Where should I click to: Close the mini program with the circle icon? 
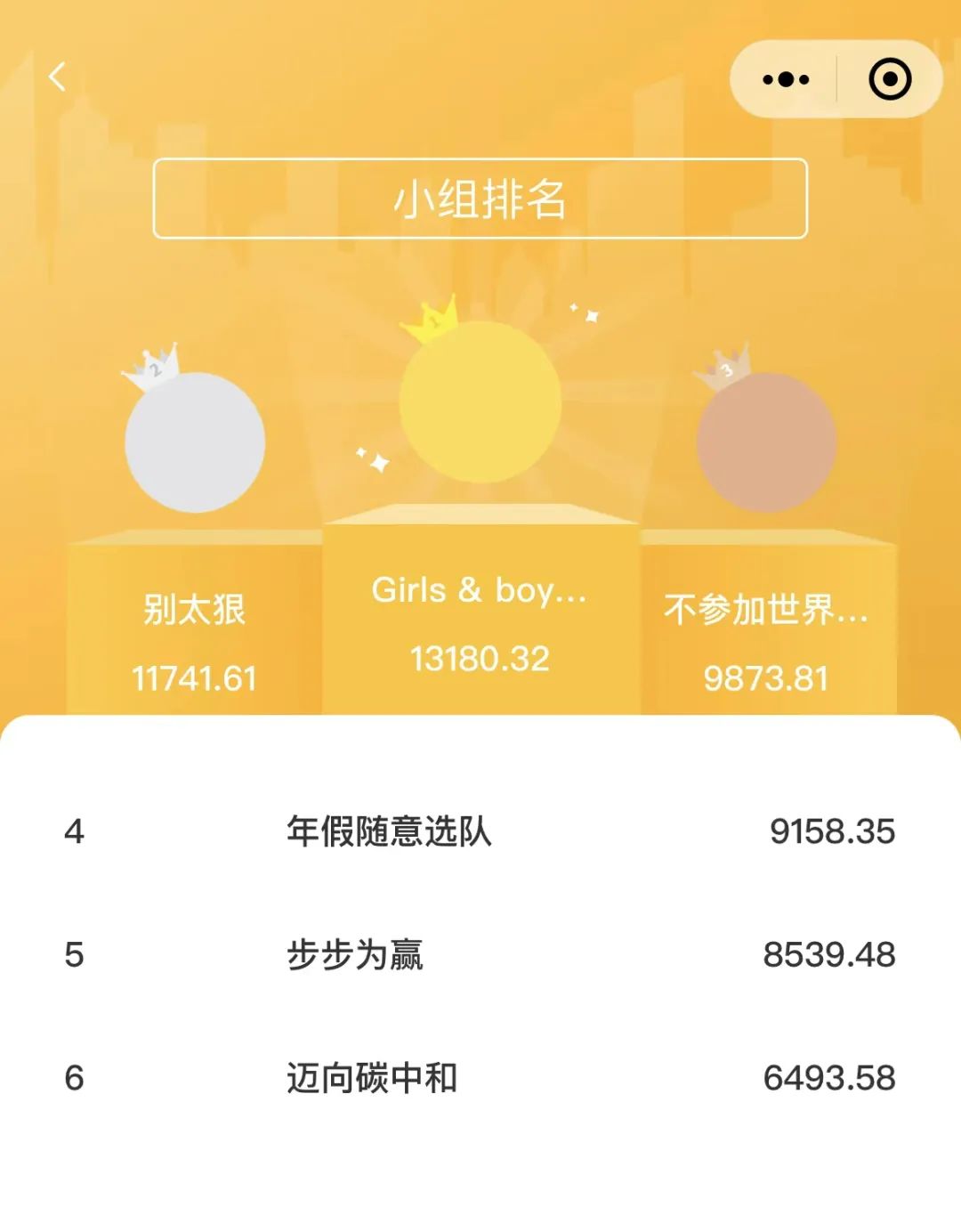[x=889, y=79]
